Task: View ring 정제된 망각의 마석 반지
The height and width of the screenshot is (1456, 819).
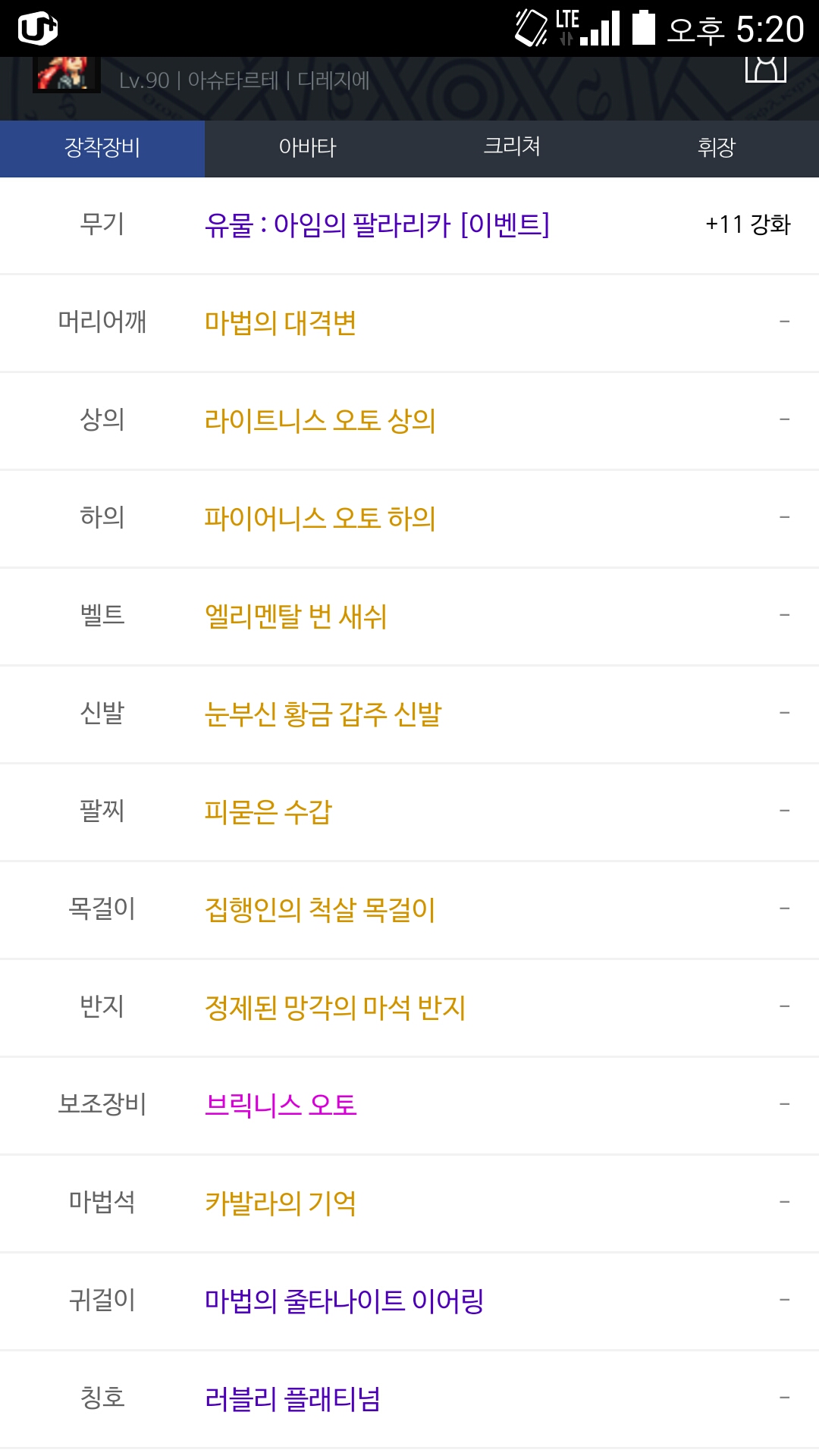Action: point(335,1008)
